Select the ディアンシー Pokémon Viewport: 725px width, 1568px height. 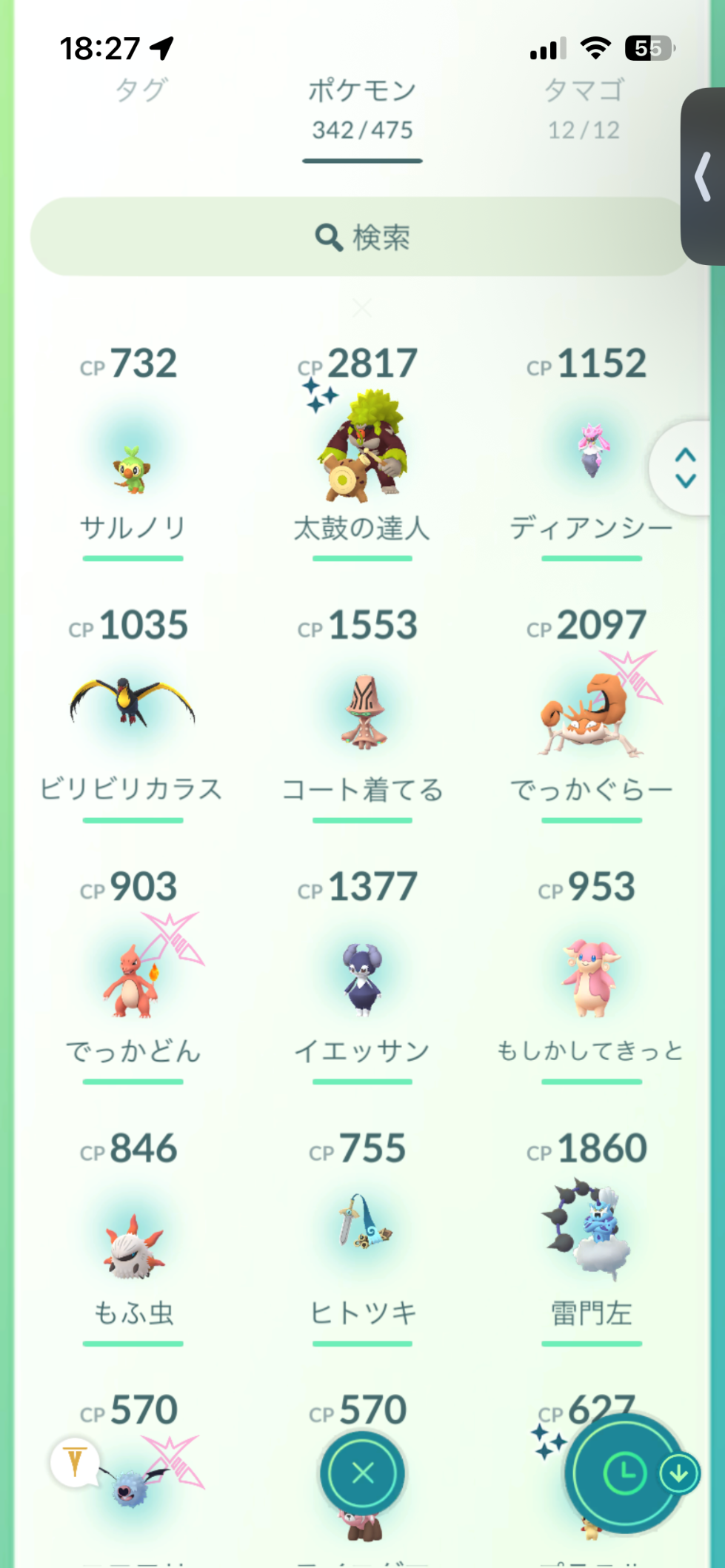(x=591, y=452)
